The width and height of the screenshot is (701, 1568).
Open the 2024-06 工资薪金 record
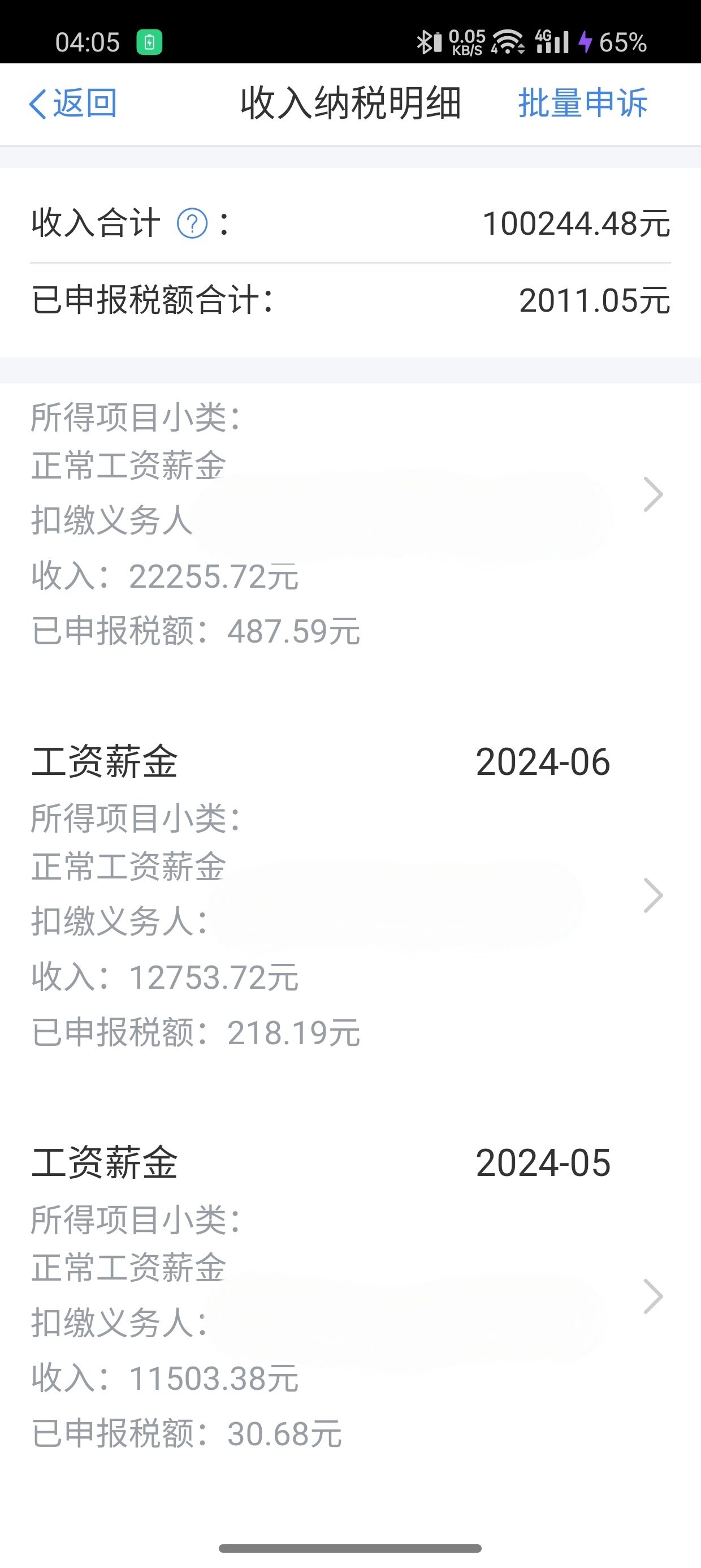click(350, 895)
